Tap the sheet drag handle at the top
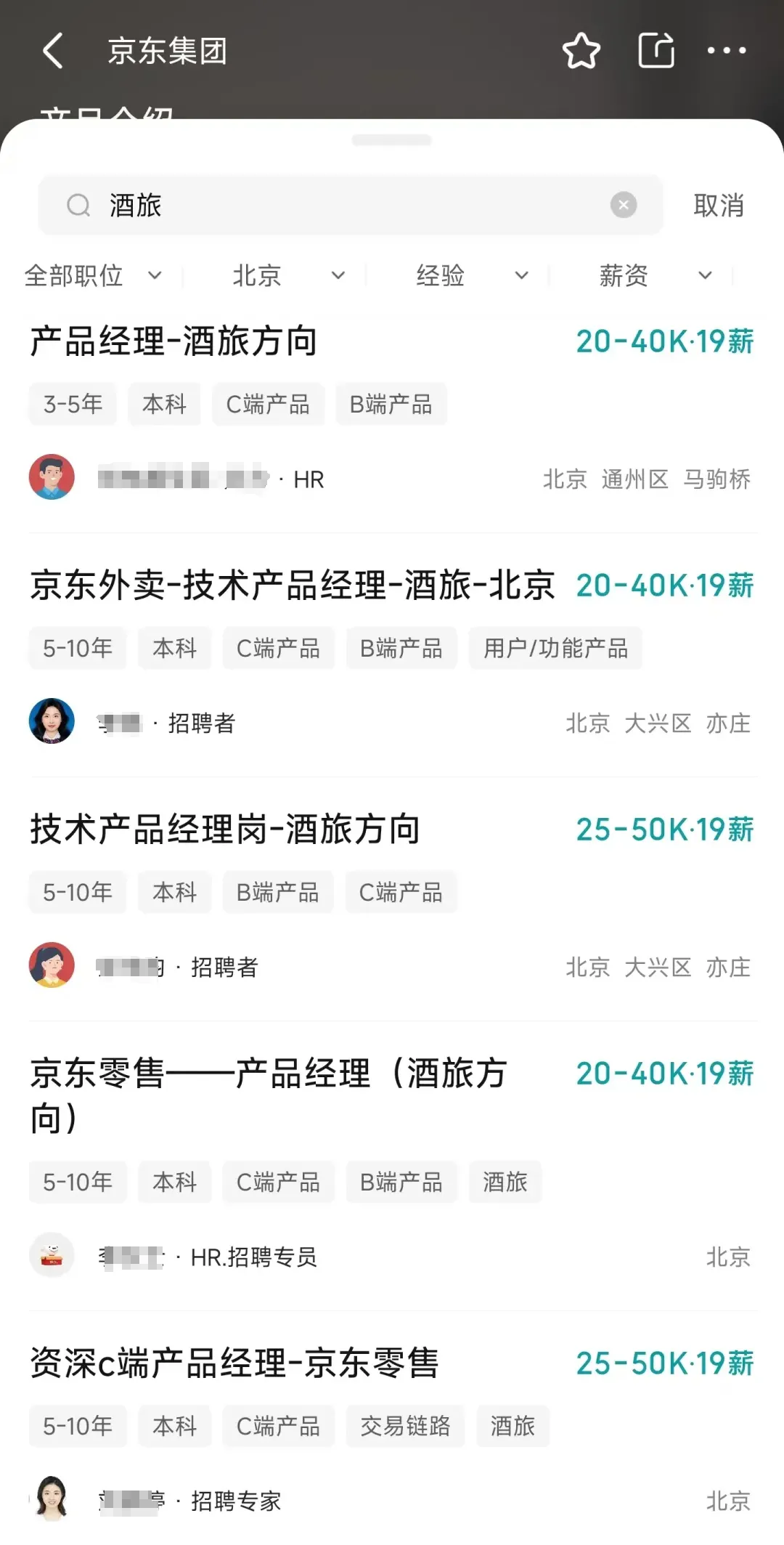This screenshot has height=1545, width=784. tap(391, 140)
